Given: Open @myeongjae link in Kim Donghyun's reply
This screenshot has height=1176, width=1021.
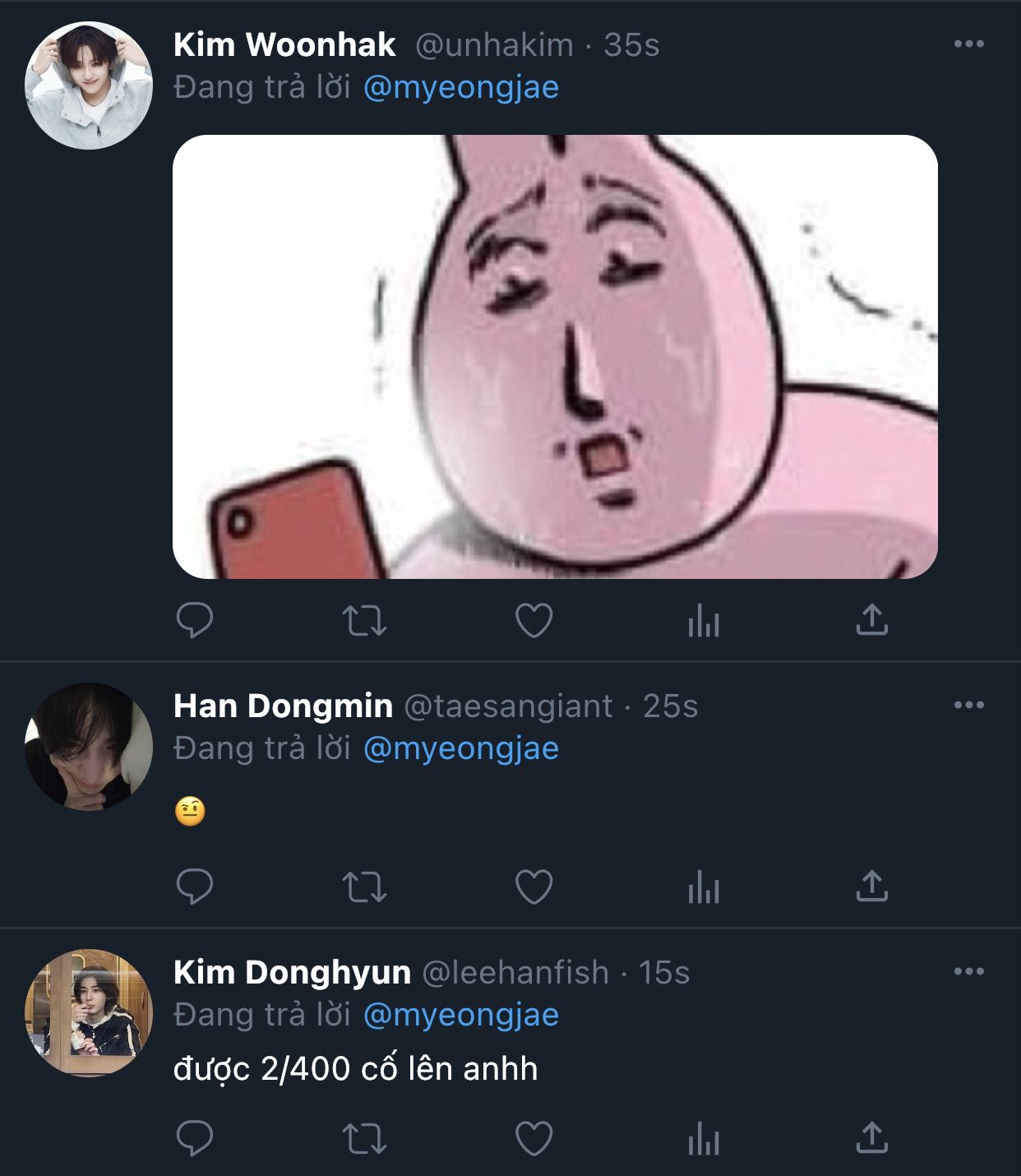Looking at the screenshot, I should (x=460, y=1015).
